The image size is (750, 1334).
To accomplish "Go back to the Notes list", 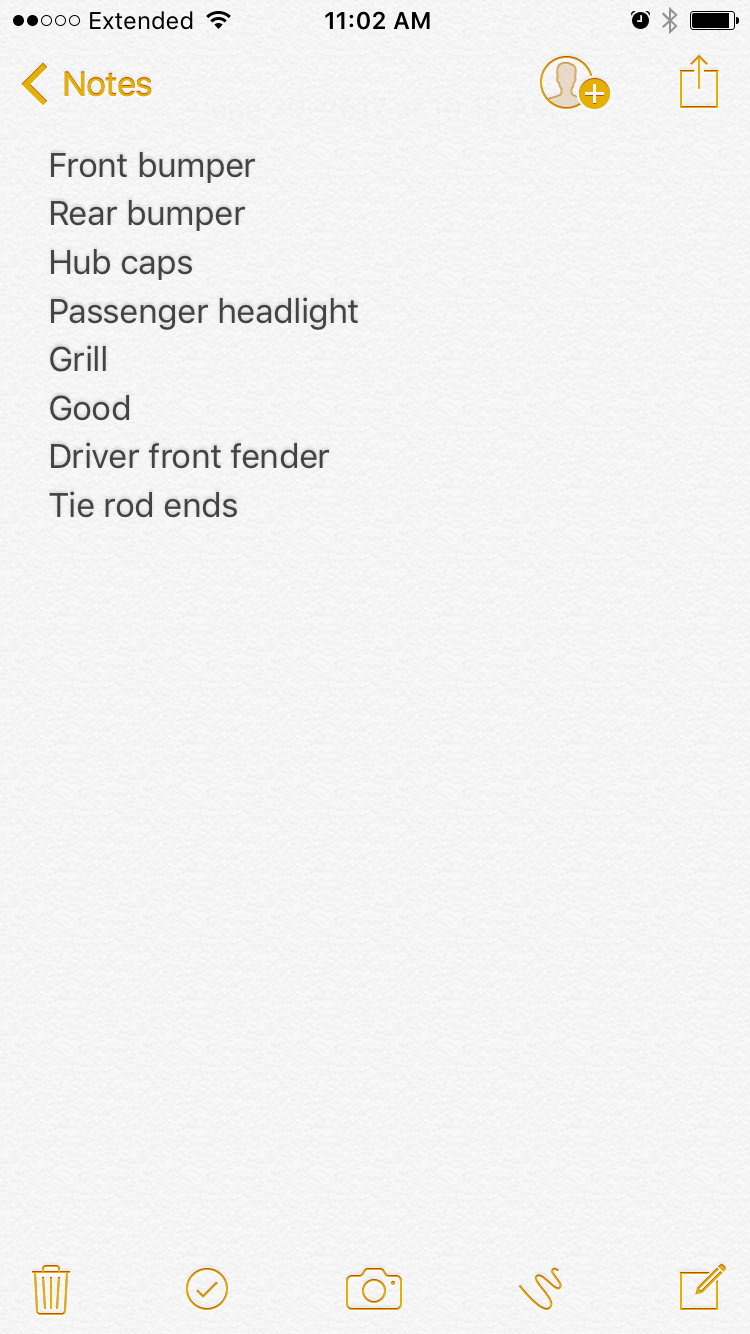I will (x=87, y=84).
